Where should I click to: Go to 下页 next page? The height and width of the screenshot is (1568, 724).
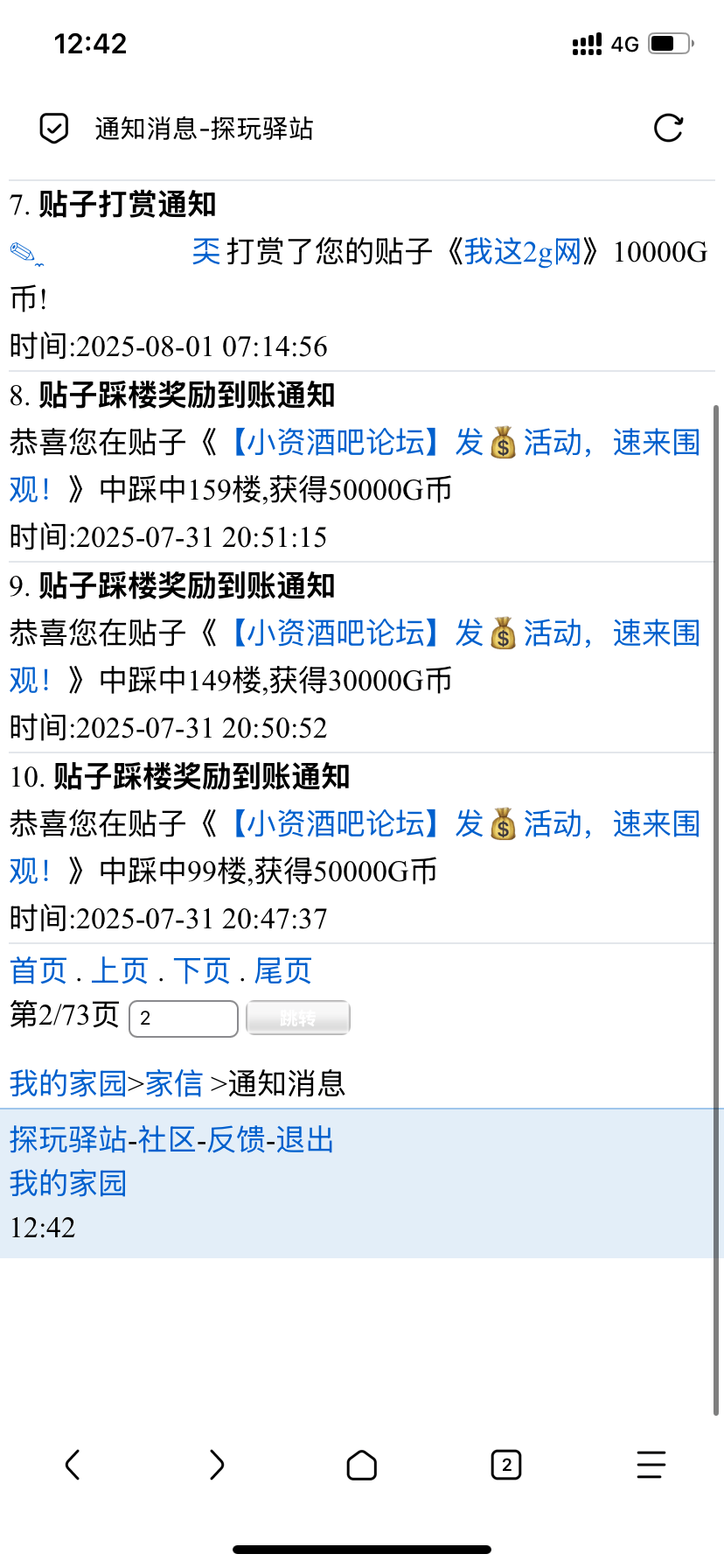(202, 970)
